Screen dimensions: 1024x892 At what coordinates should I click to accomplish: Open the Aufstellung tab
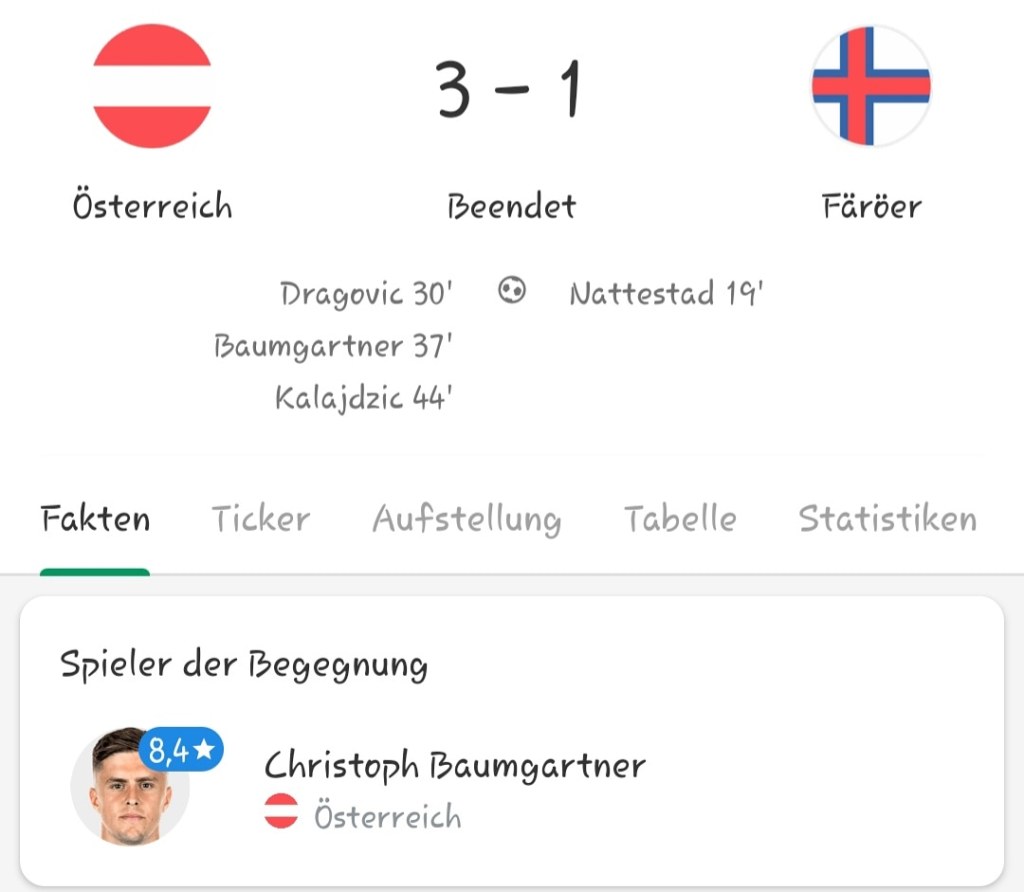point(466,519)
